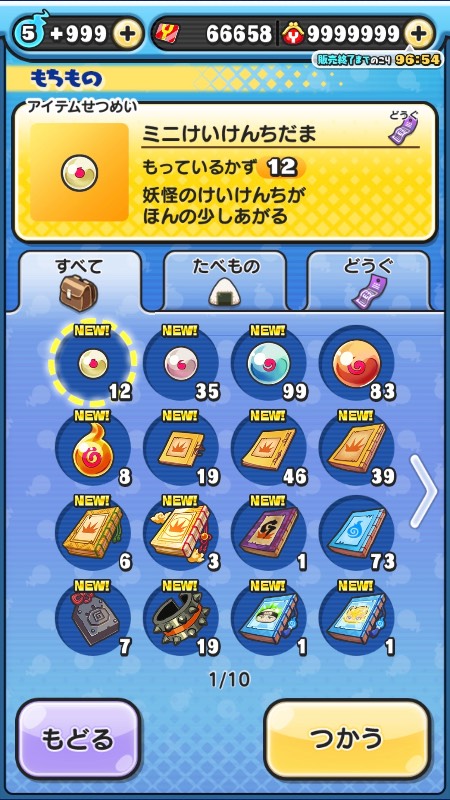Screen dimensions: 450x800
Task: Use the selected item with つかう
Action: (x=348, y=739)
